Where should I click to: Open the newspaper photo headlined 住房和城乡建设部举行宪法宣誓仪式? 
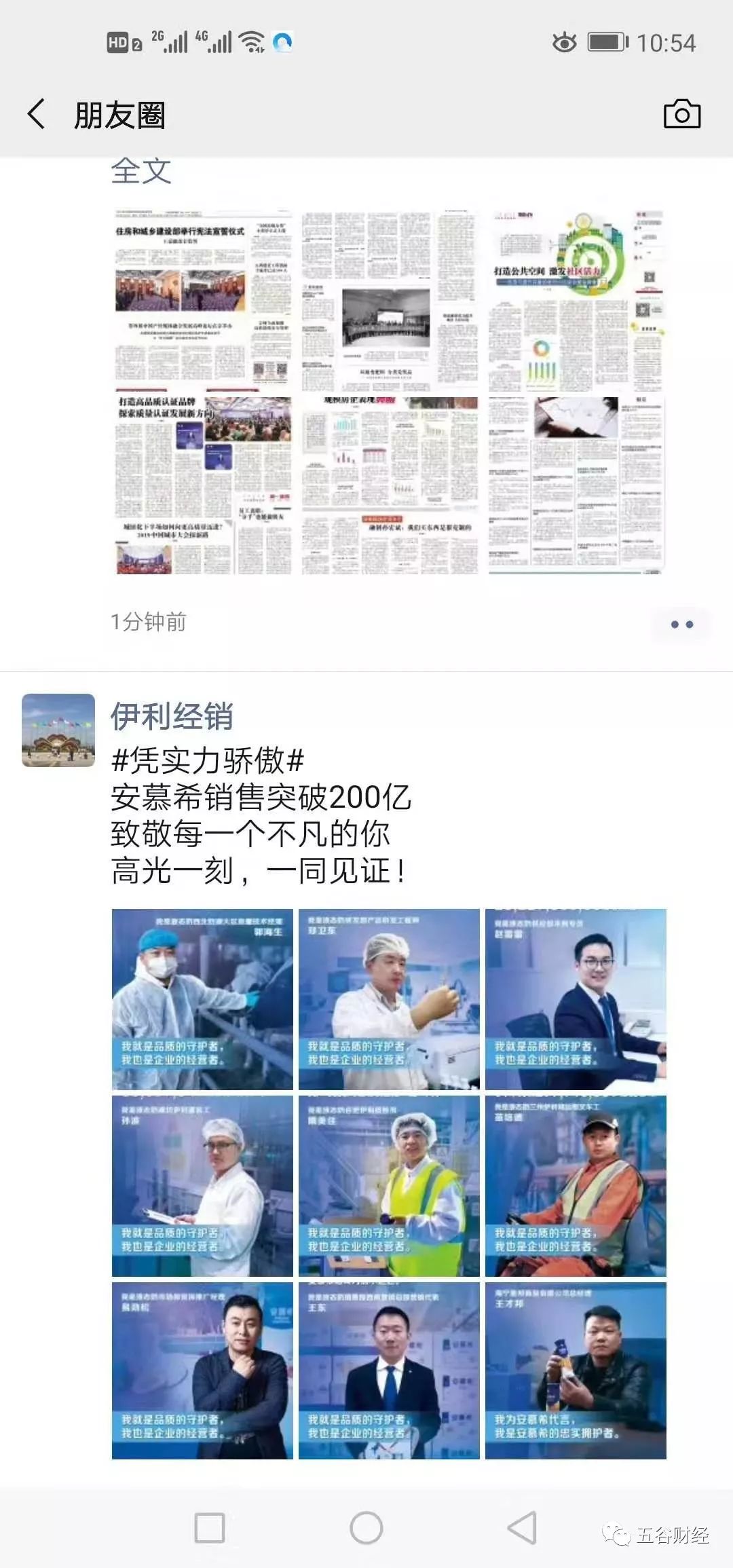[202, 300]
